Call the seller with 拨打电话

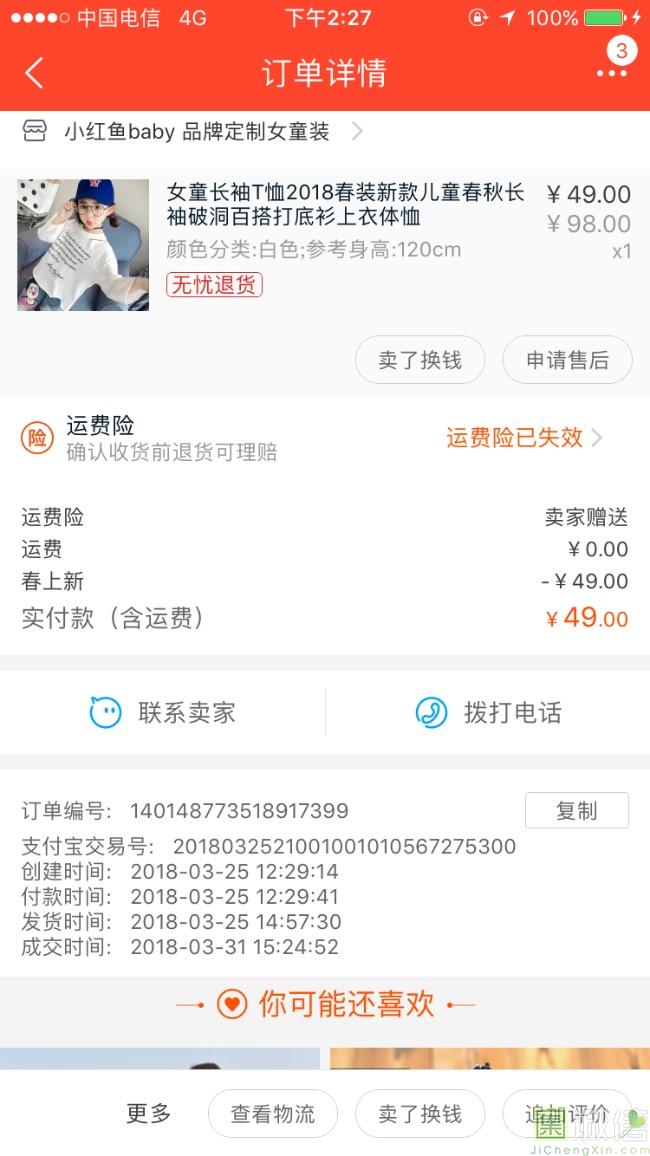pyautogui.click(x=488, y=712)
